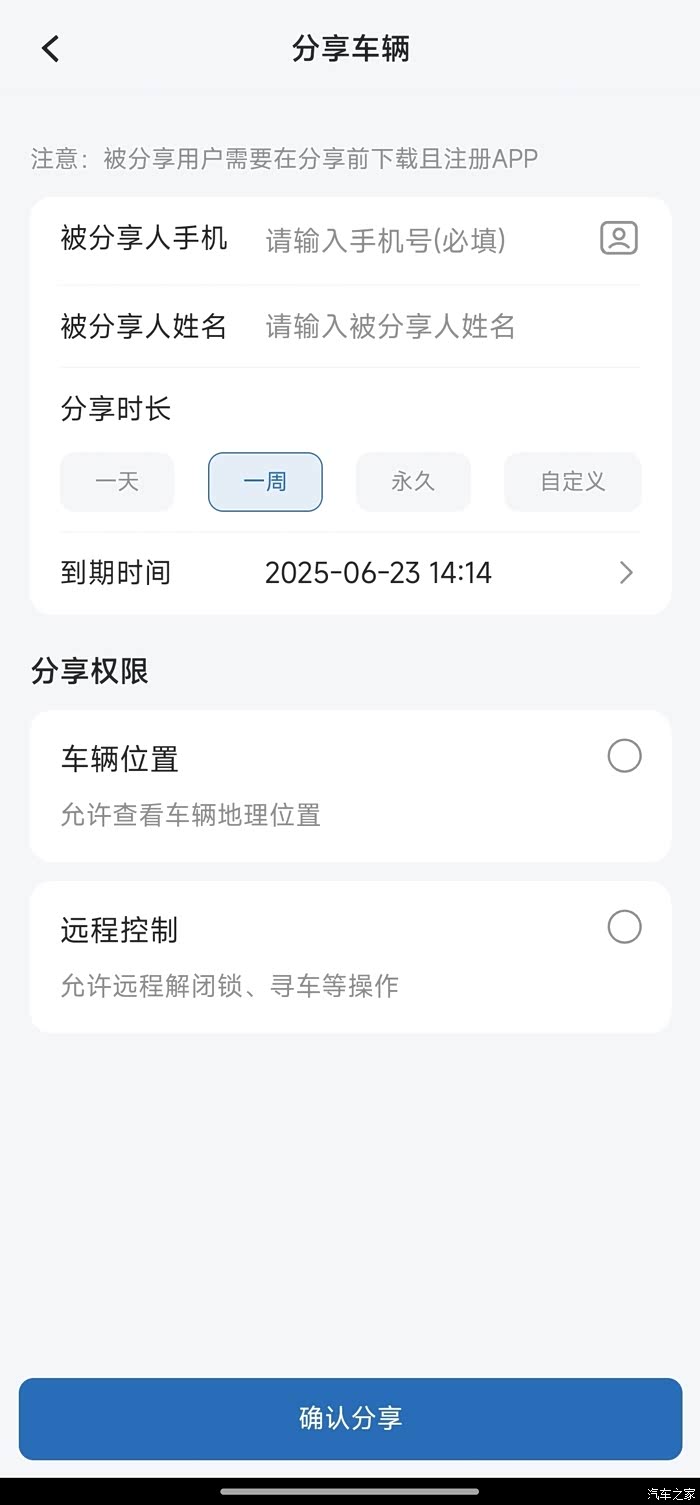Enable 远程控制 sharing permission
Viewport: 700px width, 1505px height.
tap(624, 927)
